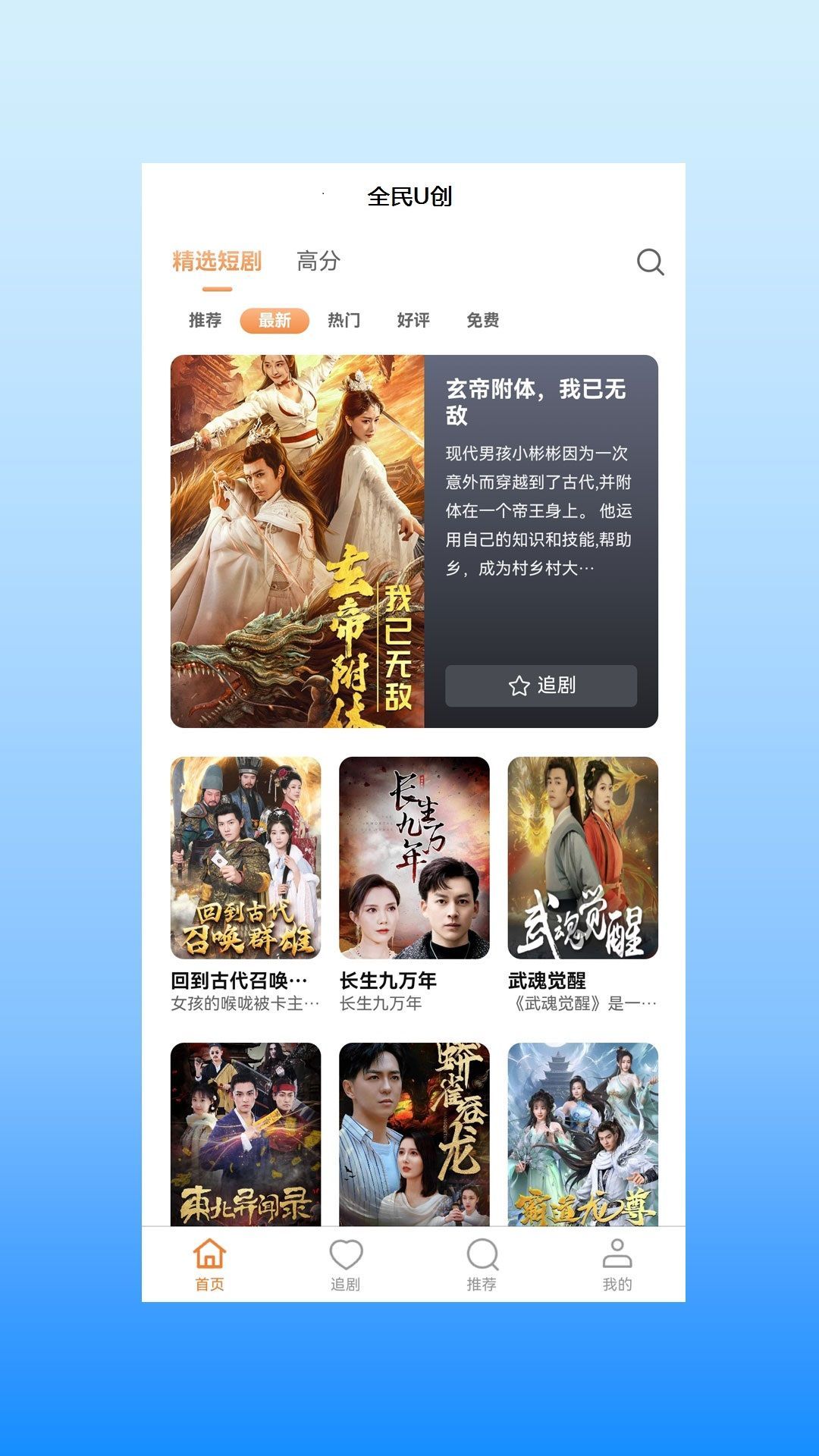Tap the magnifier icon next to 免费 filter row

648,263
